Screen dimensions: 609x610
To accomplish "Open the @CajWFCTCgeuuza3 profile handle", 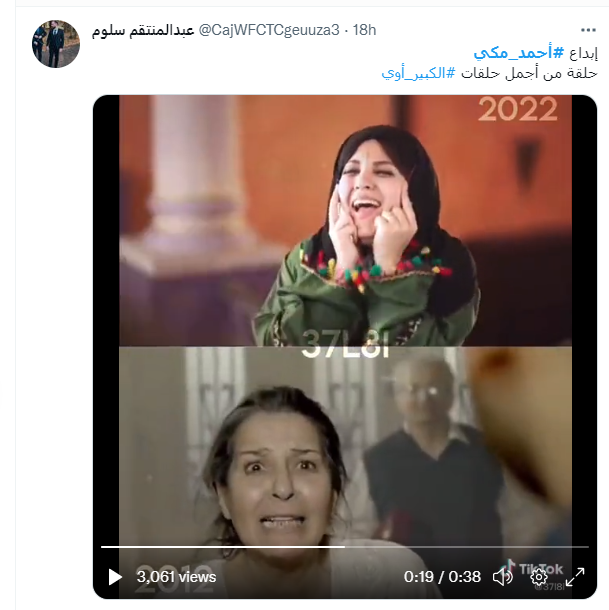I will tap(269, 30).
